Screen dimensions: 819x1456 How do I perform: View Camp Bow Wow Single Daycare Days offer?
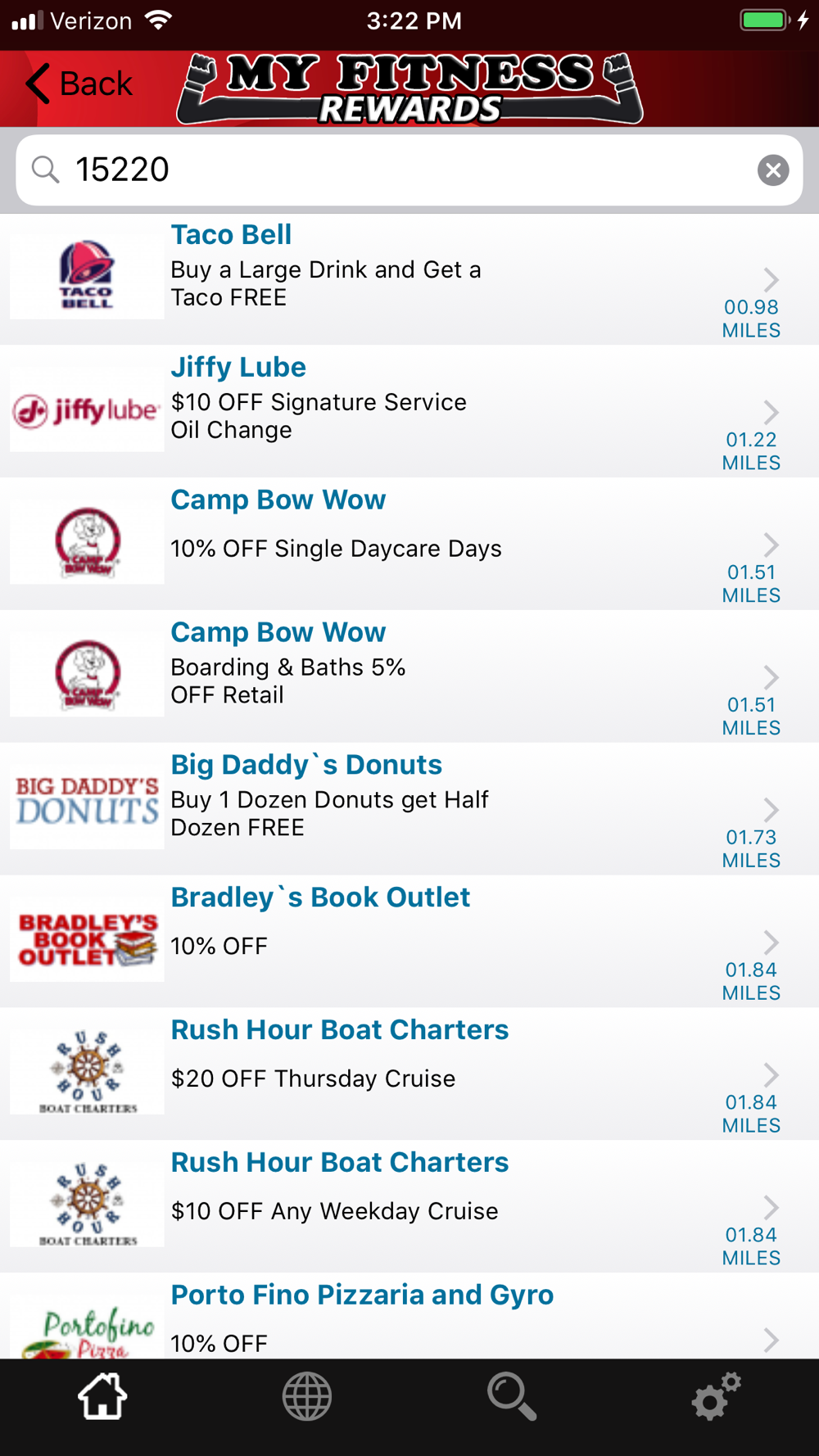pos(409,545)
